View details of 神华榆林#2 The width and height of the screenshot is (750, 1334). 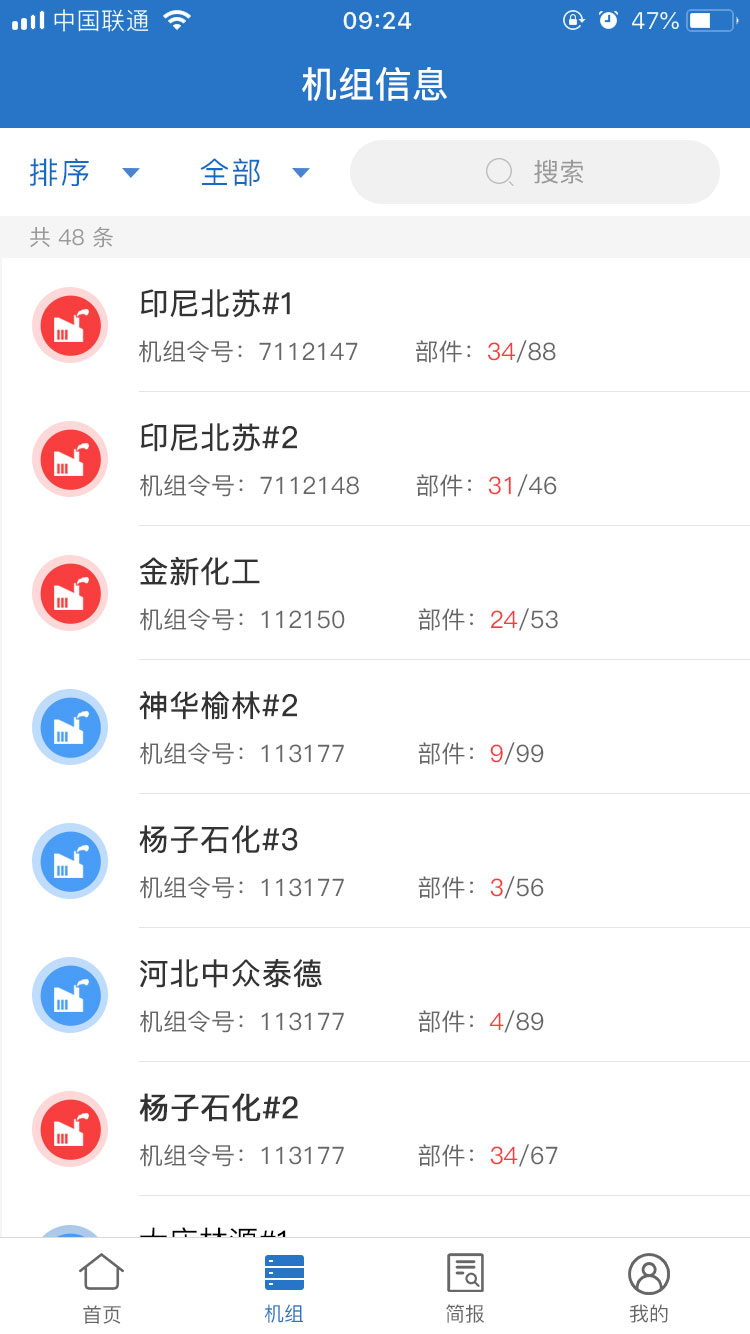tap(375, 727)
